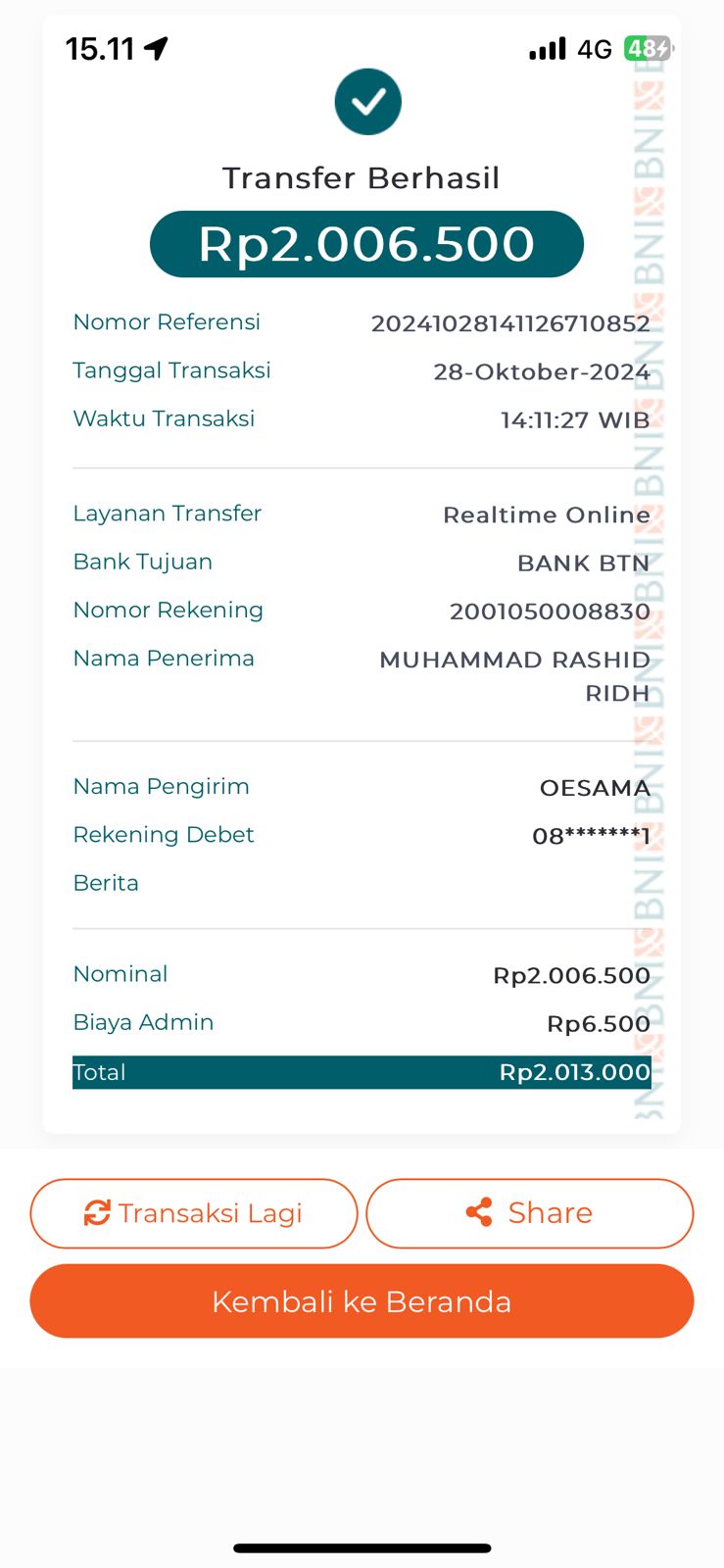The image size is (724, 1568).
Task: Select recipient name MUHAMMAD RASHID RIDH
Action: point(514,675)
